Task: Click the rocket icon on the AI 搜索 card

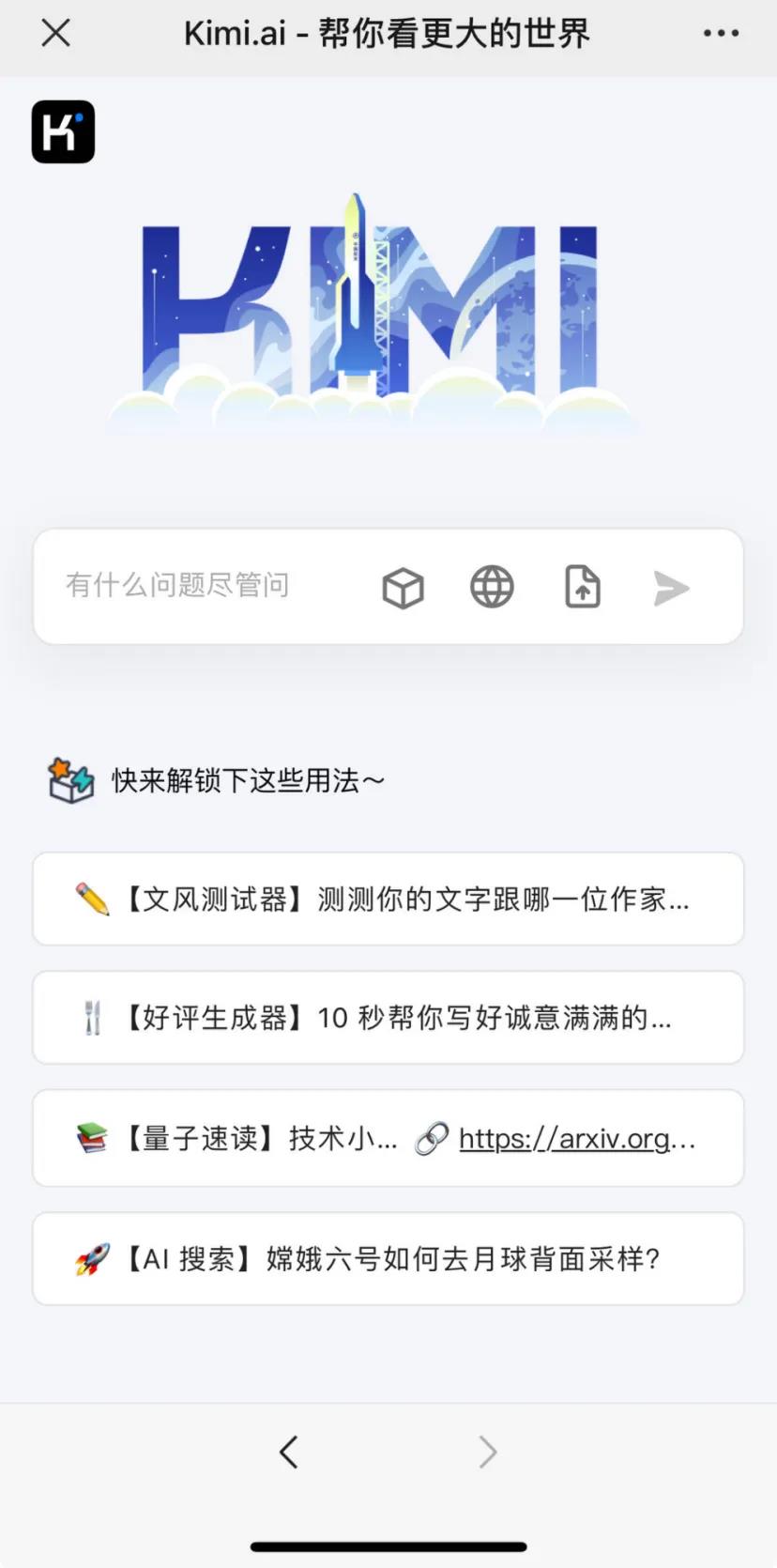Action: 89,1258
